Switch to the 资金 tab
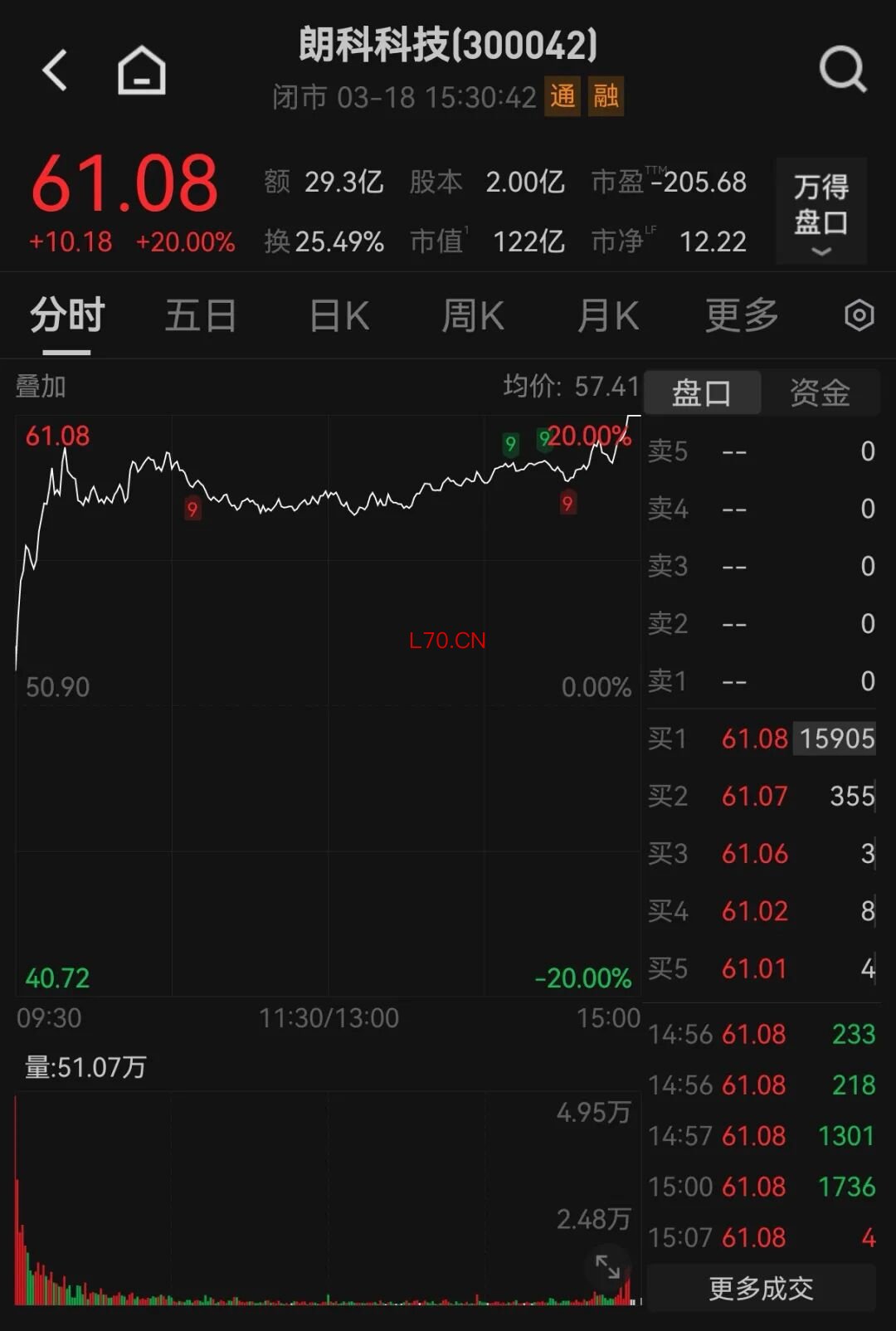The height and width of the screenshot is (1331, 896). pos(820,392)
